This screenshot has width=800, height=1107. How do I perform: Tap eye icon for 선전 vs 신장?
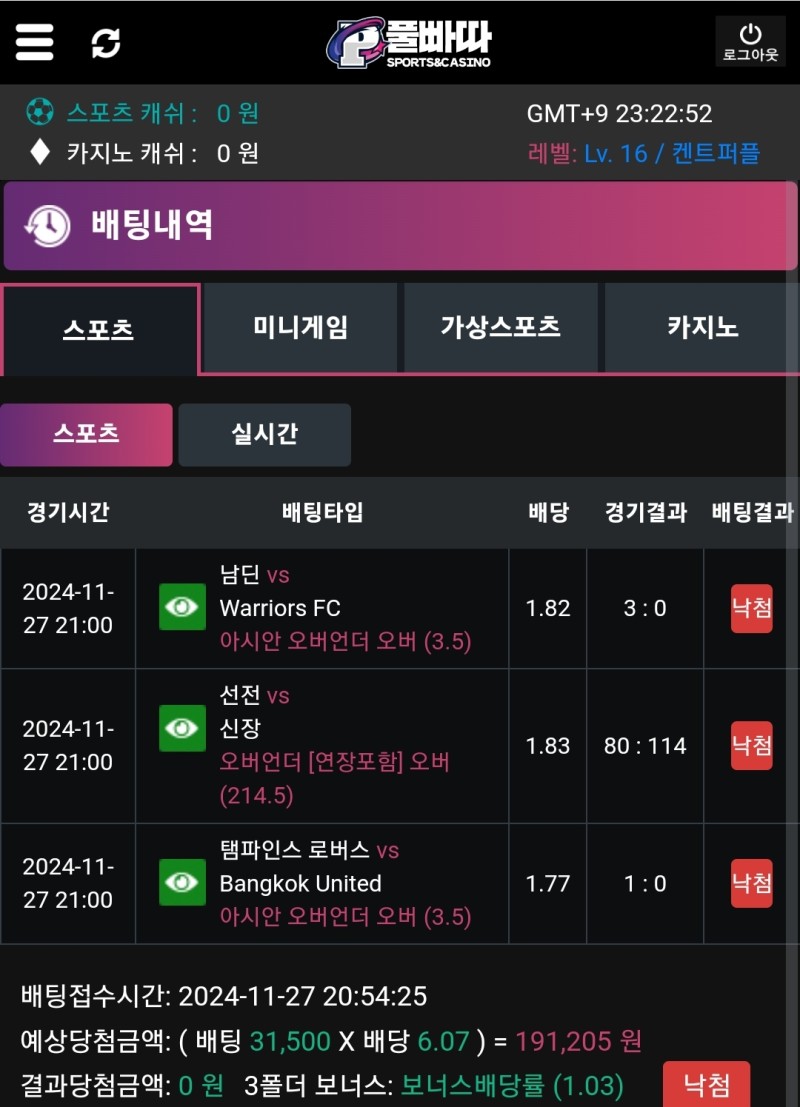(182, 728)
